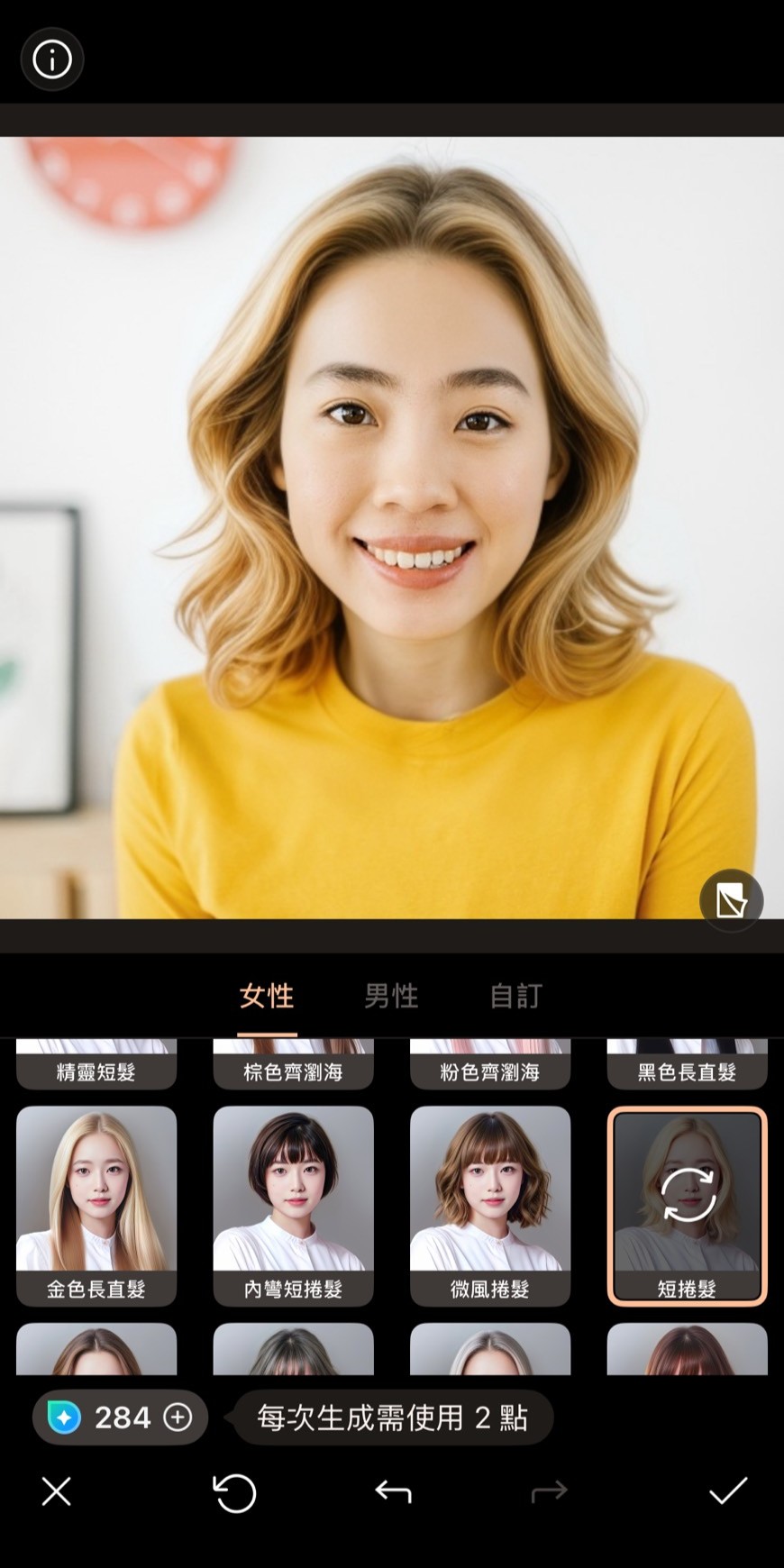
Task: Switch to the 男性 tab
Action: tap(391, 996)
